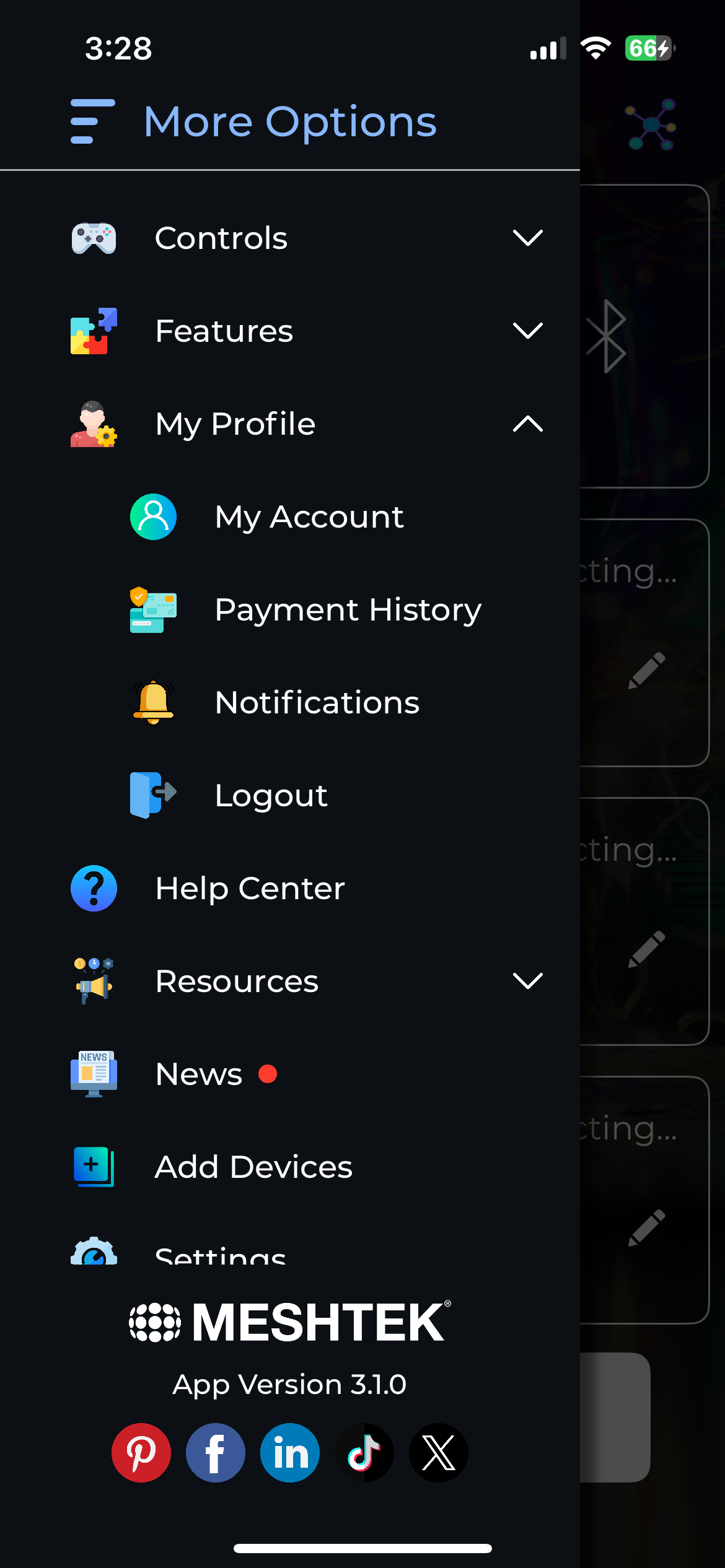This screenshot has width=725, height=1568.
Task: Open the News page
Action: click(x=198, y=1074)
